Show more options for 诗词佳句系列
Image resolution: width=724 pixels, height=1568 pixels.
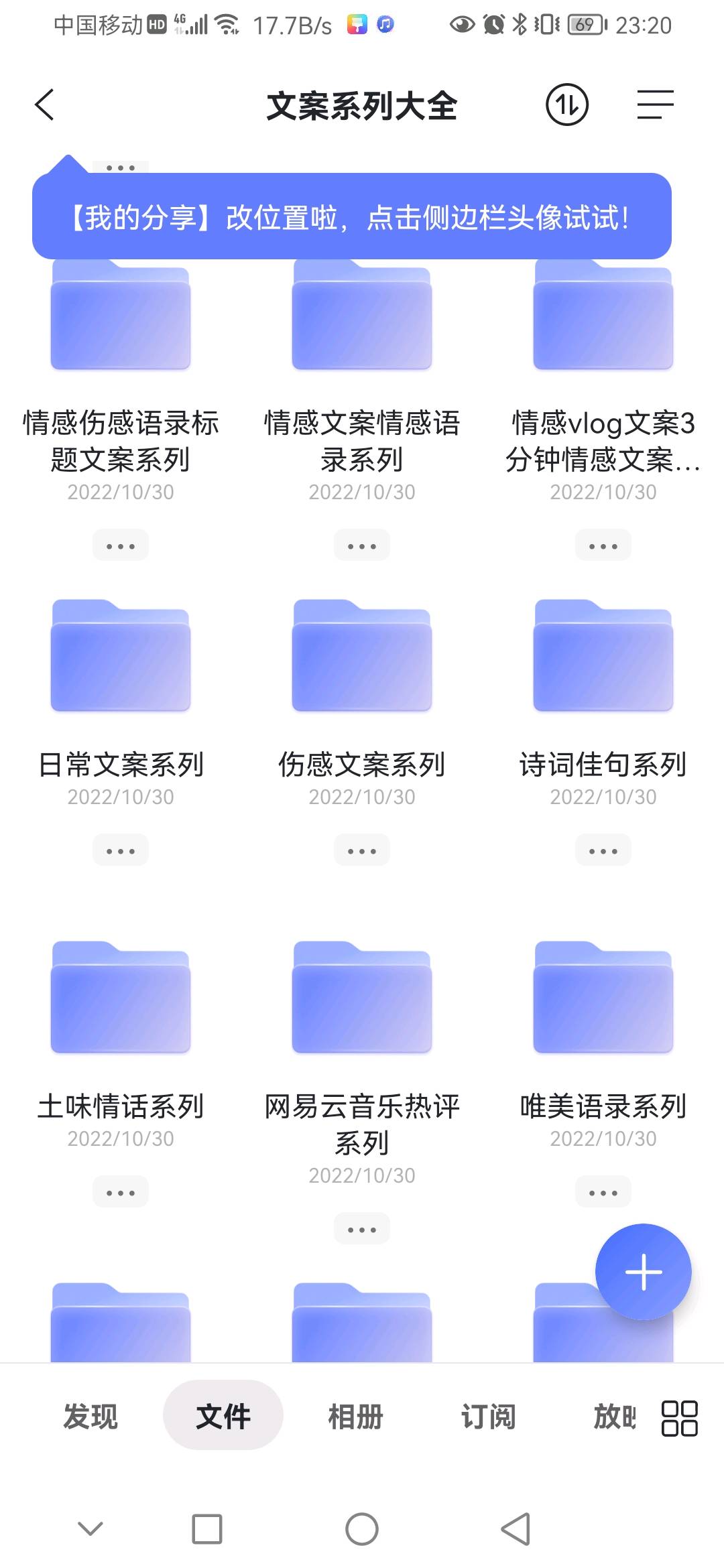(x=603, y=851)
